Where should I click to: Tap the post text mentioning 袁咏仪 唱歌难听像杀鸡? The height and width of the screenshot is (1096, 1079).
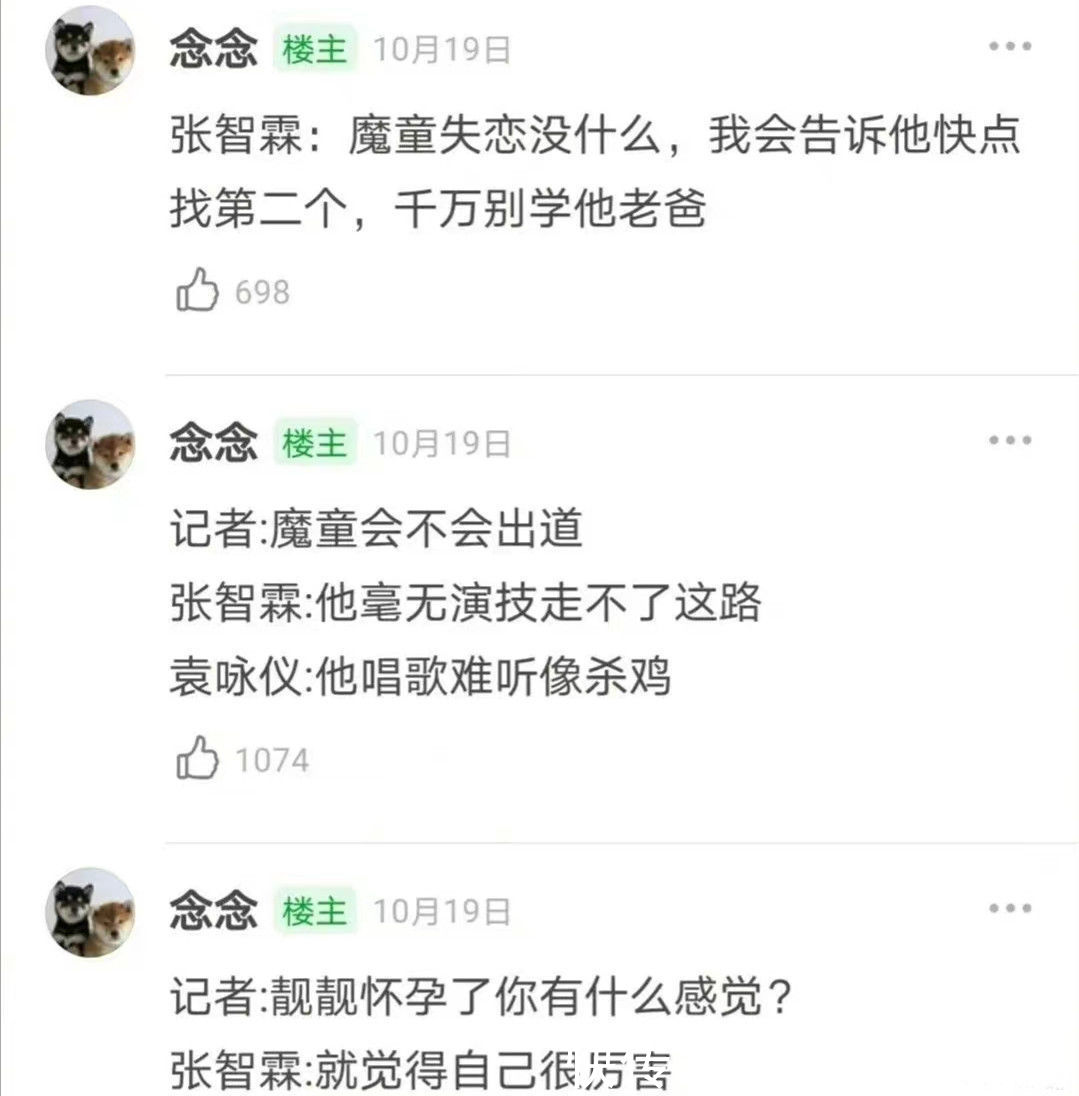[420, 678]
